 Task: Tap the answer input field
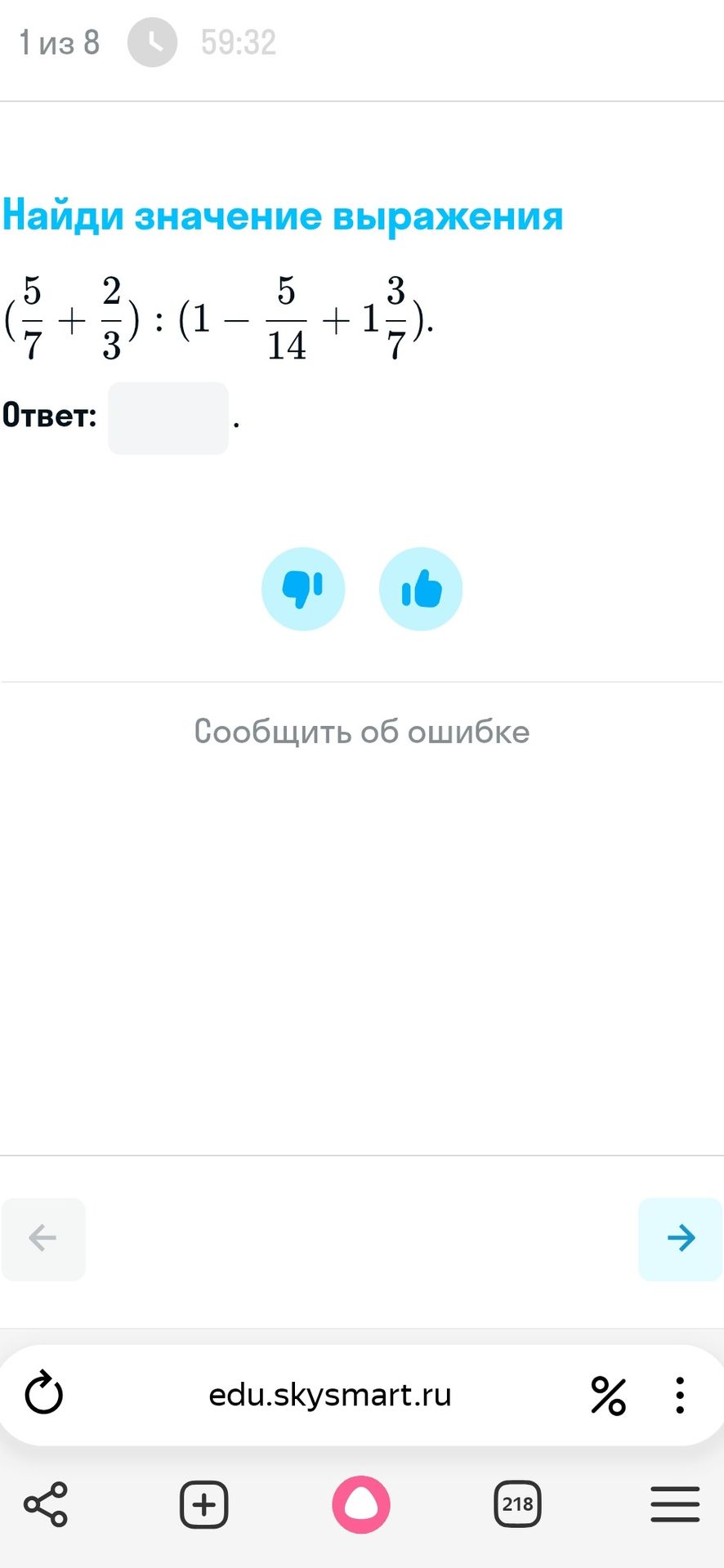pos(168,418)
